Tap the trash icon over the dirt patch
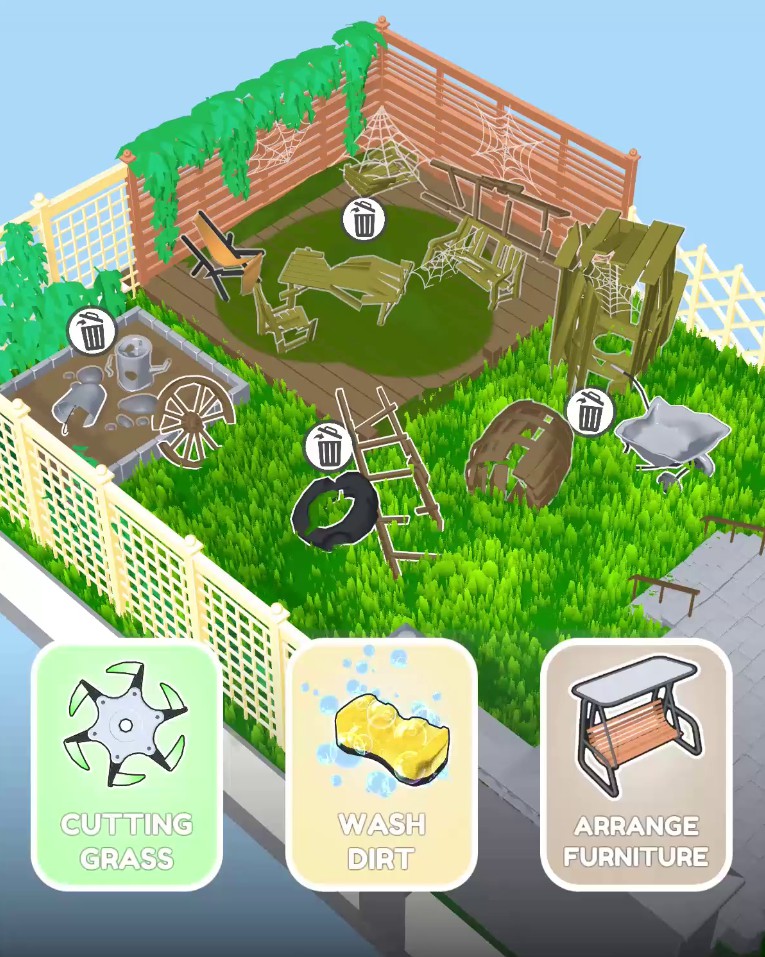Viewport: 765px width, 957px height. point(92,331)
